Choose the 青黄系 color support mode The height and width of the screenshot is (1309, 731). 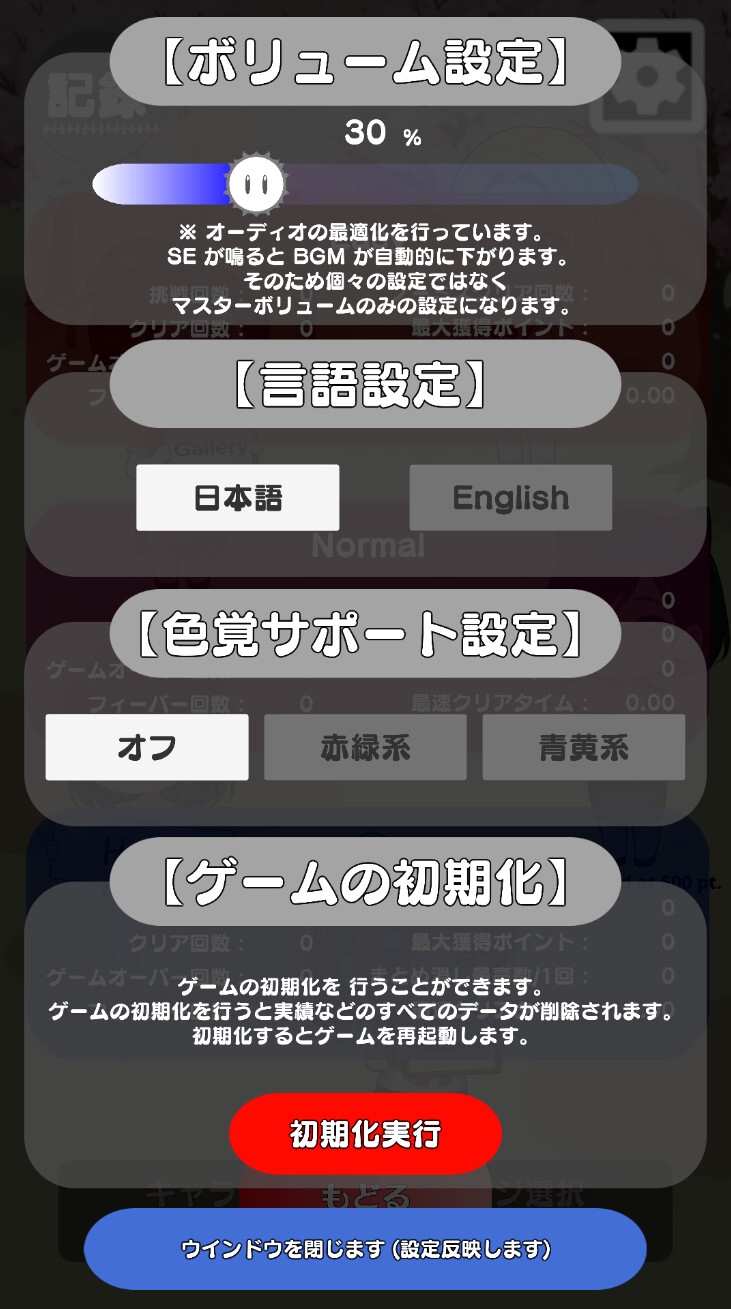(584, 747)
